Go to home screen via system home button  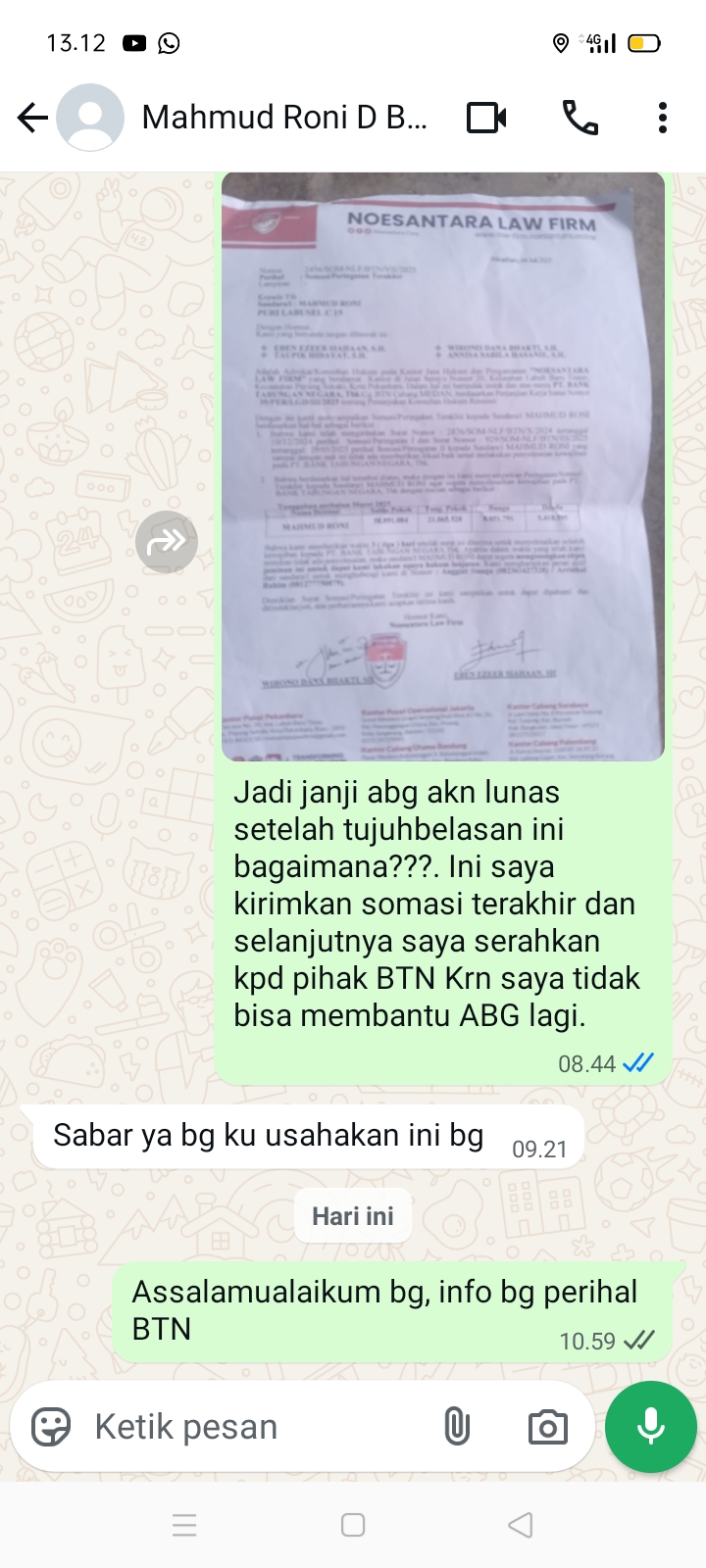pos(353,1525)
